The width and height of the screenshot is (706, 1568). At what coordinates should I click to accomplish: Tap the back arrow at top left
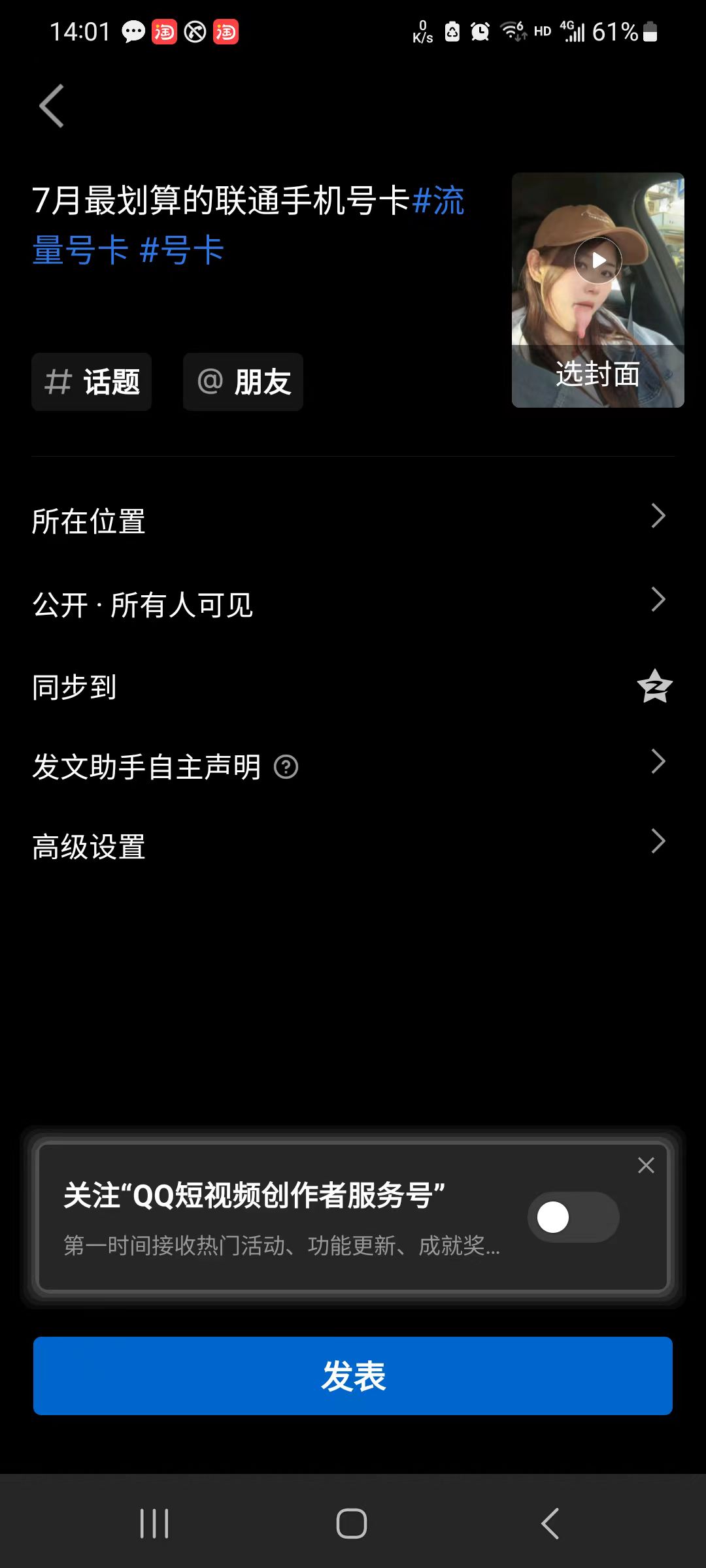[x=51, y=106]
